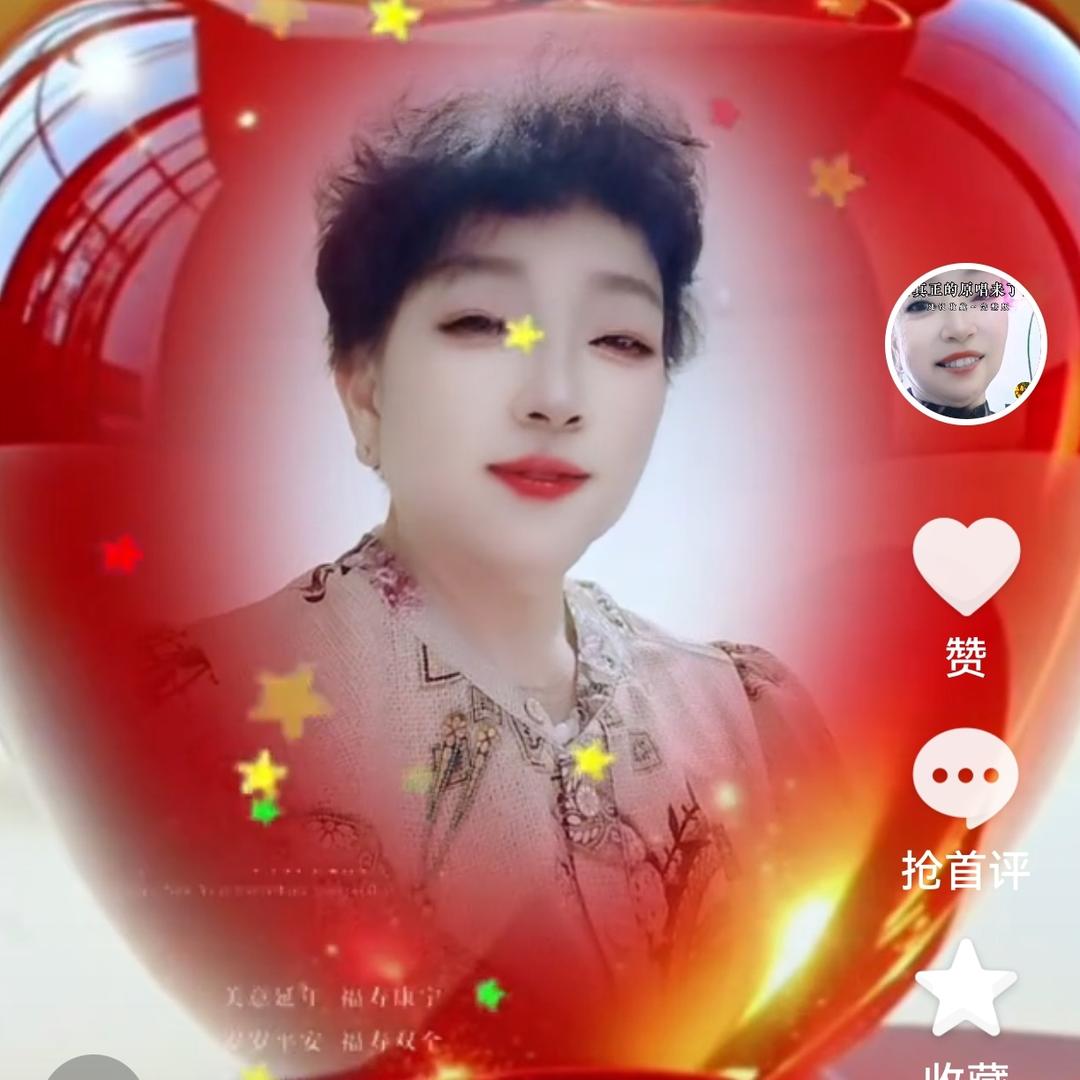Open the creator's round profile avatar

pos(965,344)
